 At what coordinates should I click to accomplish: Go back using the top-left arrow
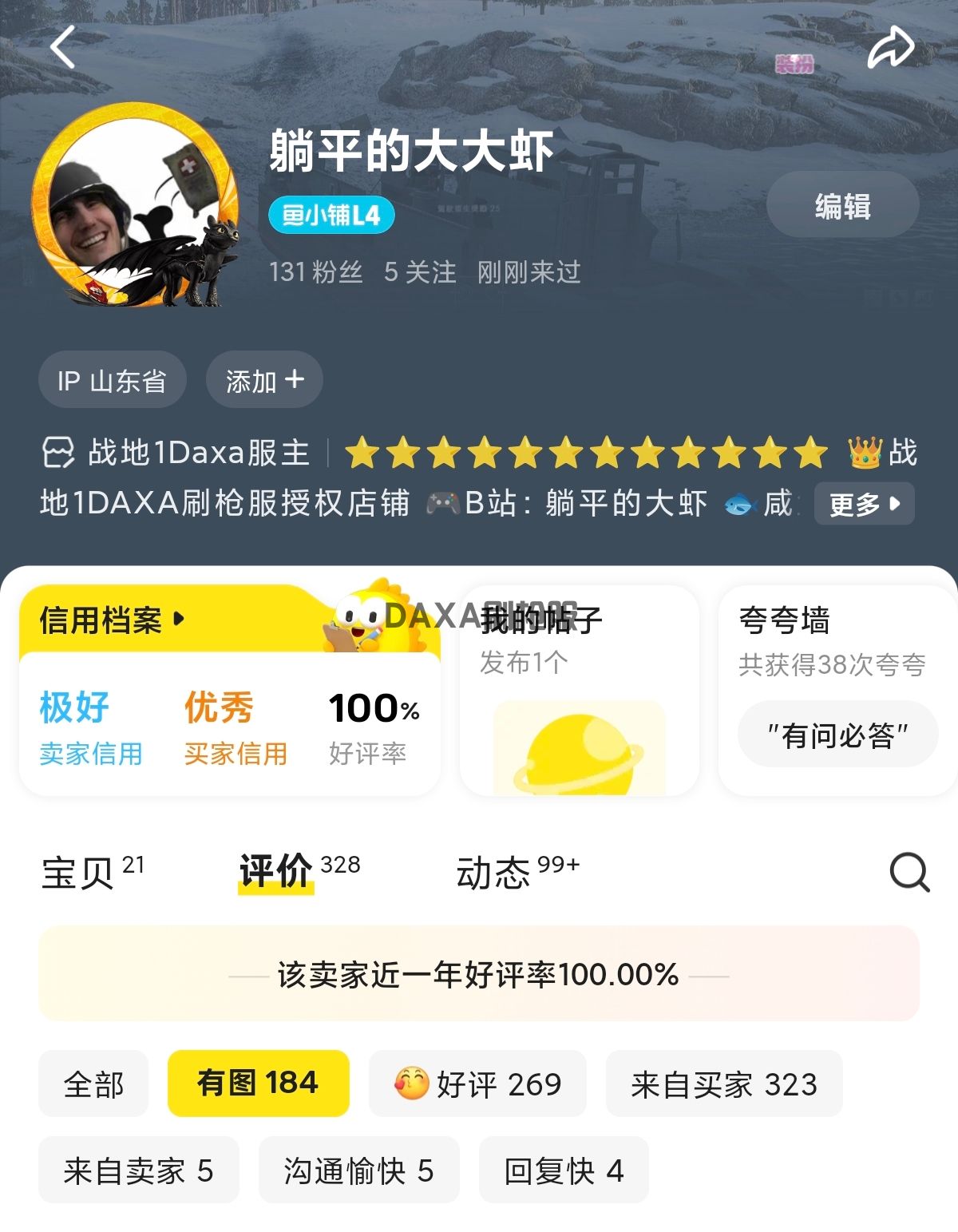[x=63, y=47]
